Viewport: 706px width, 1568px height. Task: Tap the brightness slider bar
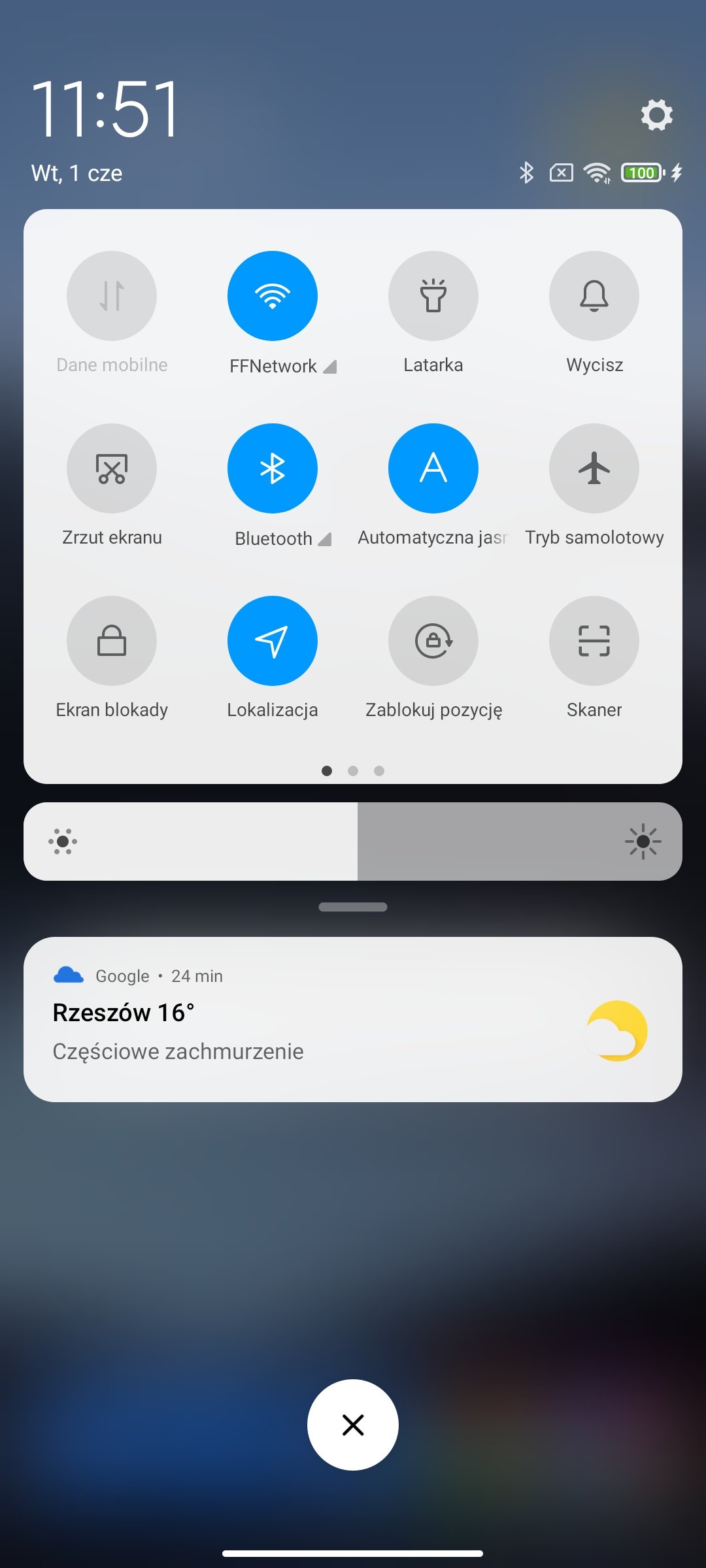(353, 841)
